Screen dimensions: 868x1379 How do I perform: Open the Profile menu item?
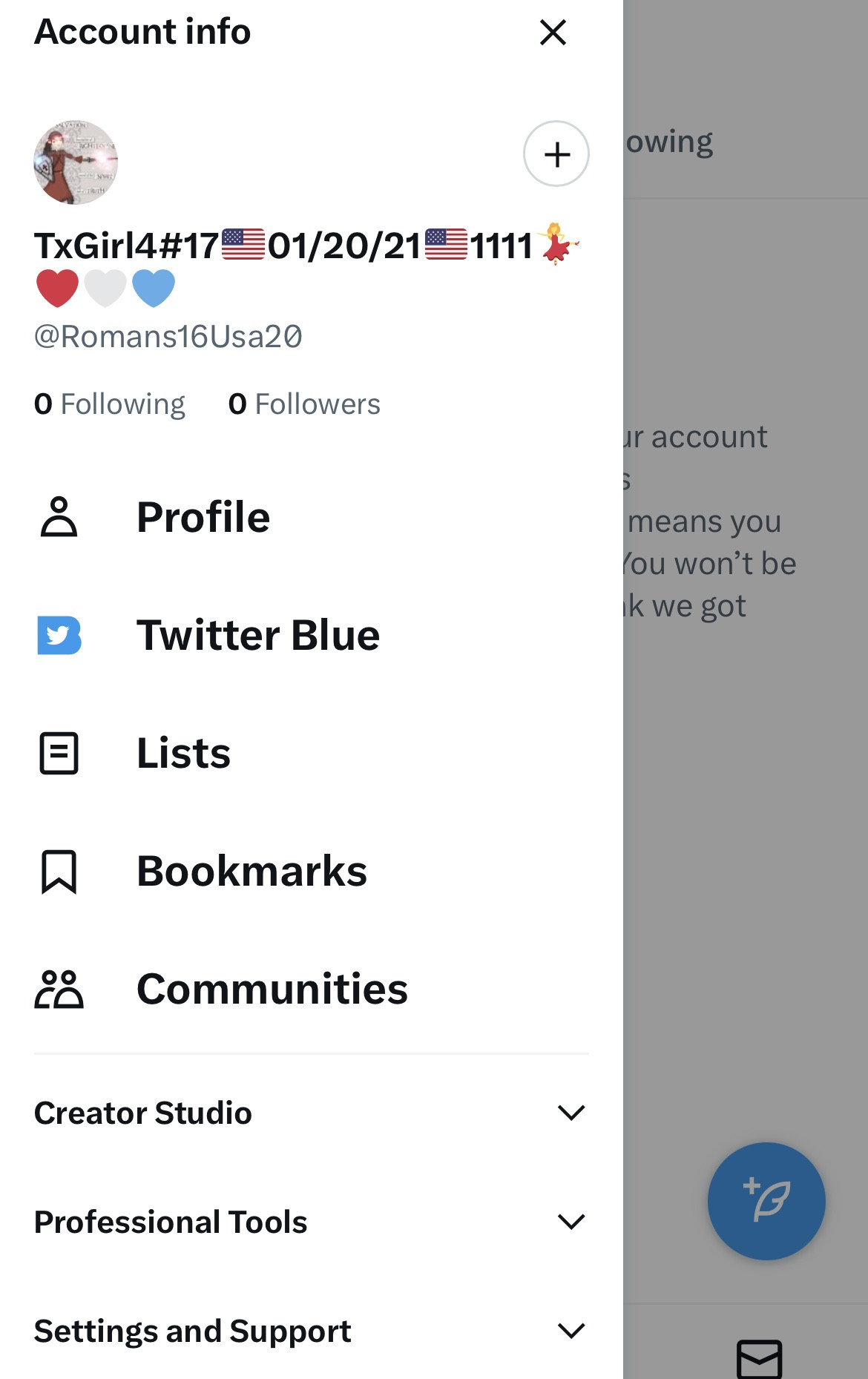click(203, 517)
